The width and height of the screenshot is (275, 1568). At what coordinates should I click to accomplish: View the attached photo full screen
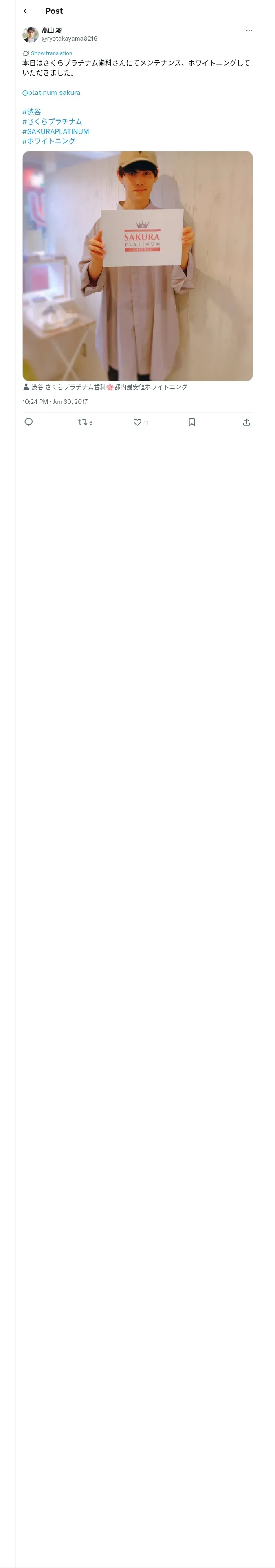click(138, 266)
